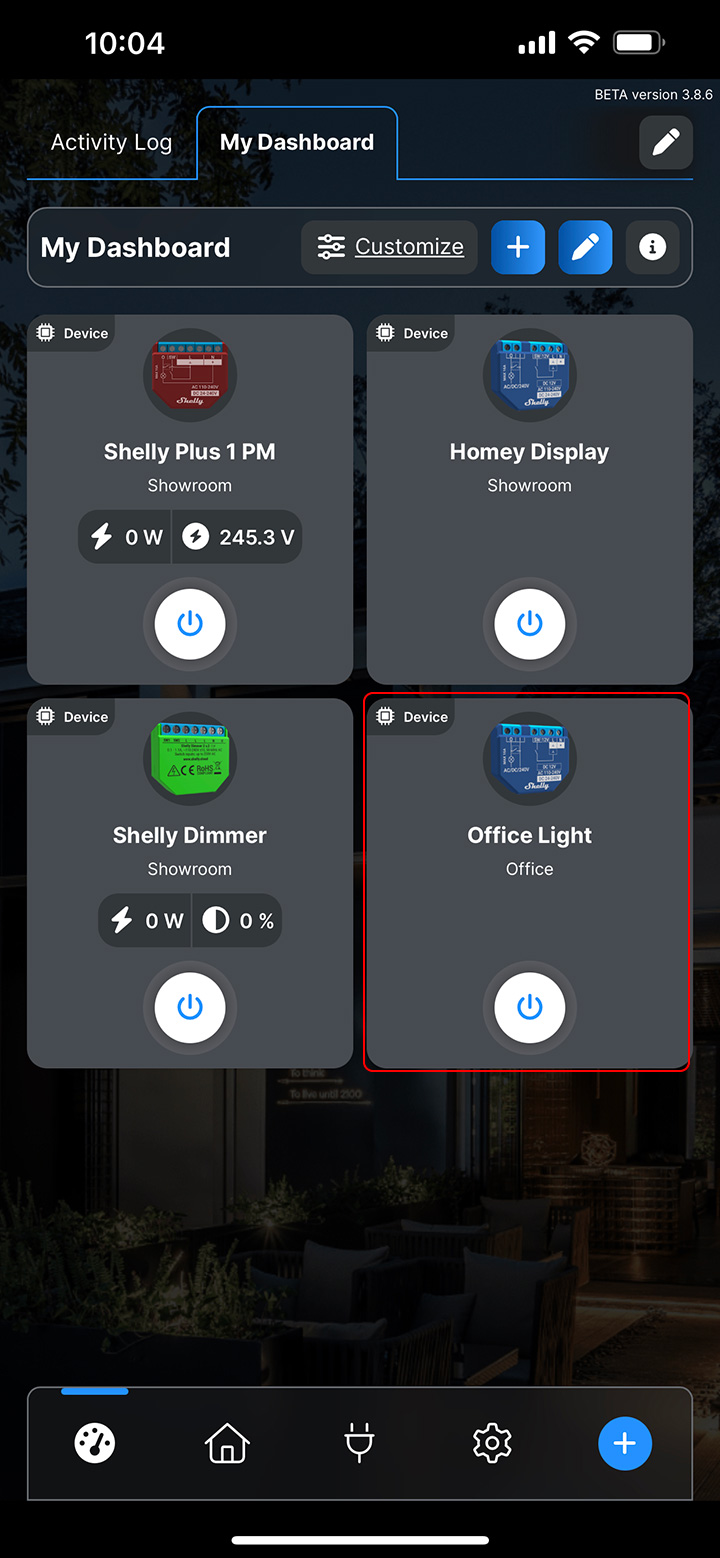720x1558 pixels.
Task: Select the palette icon in bottom navigation
Action: point(94,1443)
